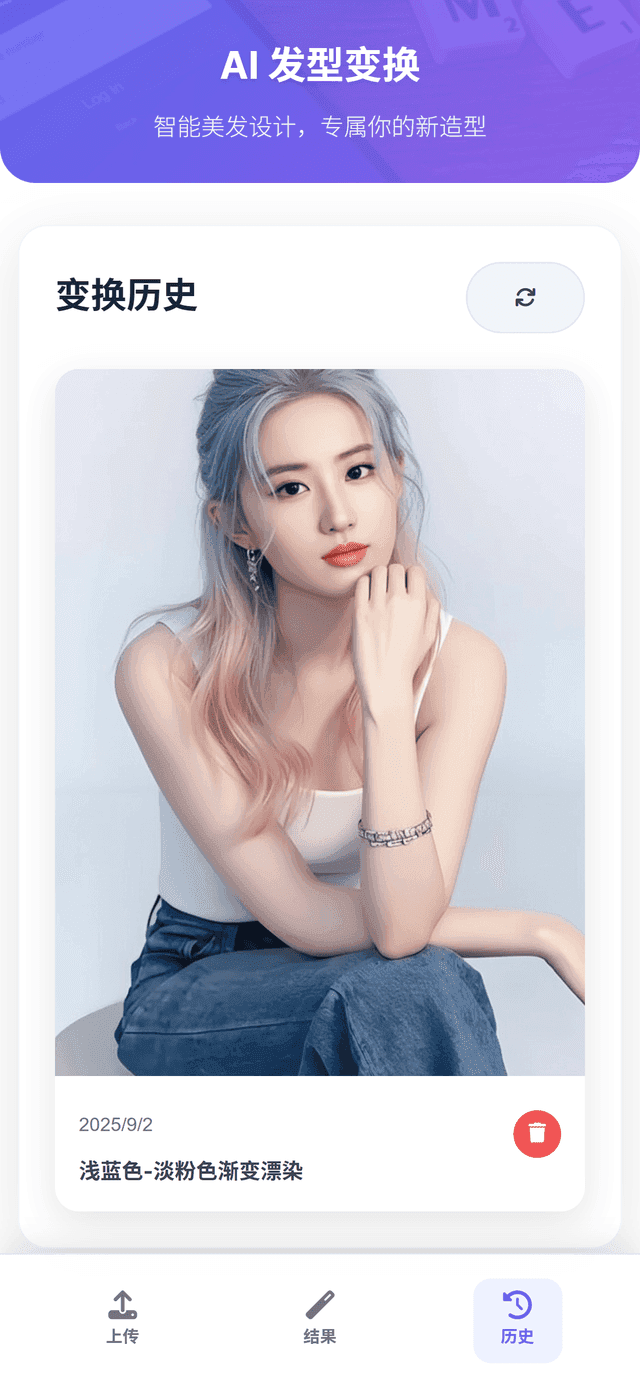Delete the 2025/9/2 history entry
The height and width of the screenshot is (1387, 640).
pyautogui.click(x=537, y=1133)
